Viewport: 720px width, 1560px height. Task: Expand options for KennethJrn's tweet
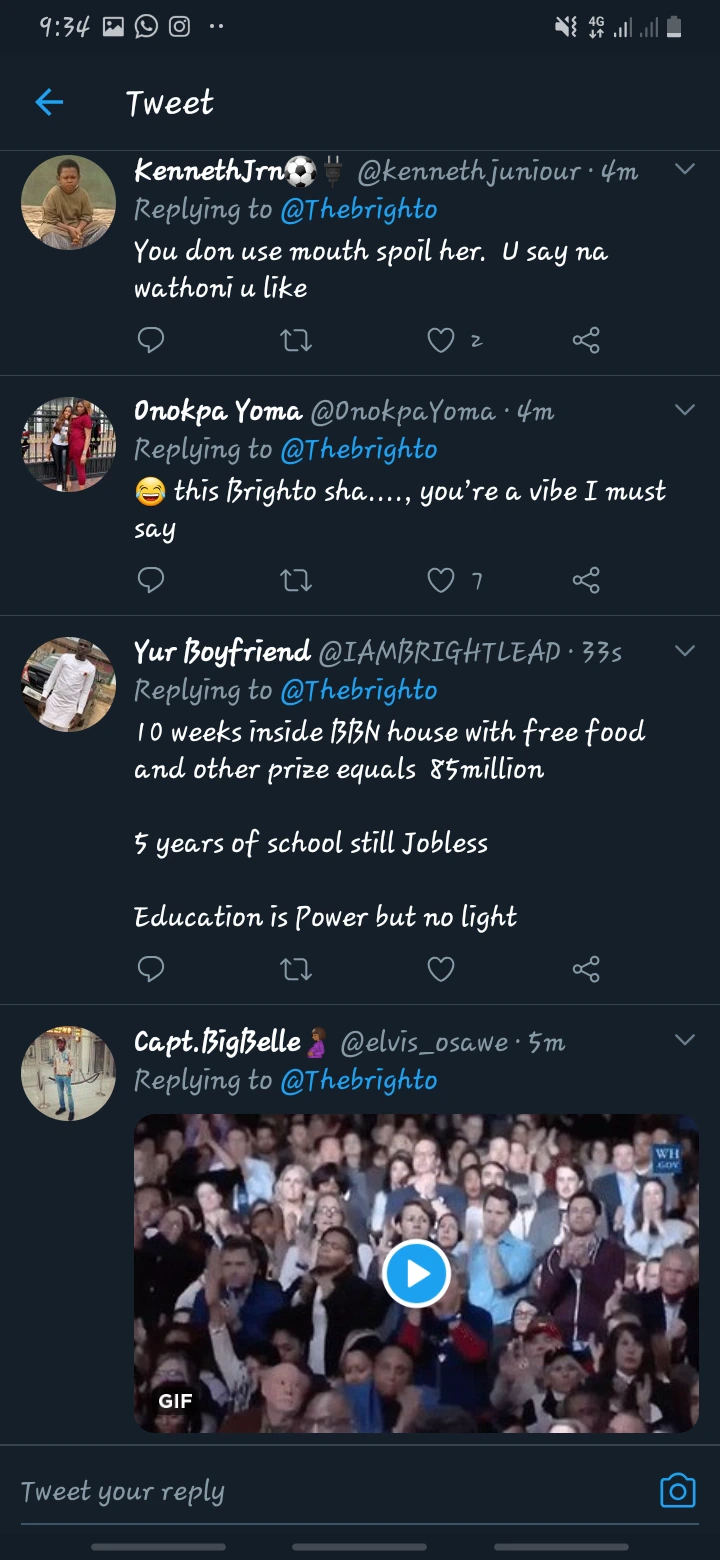(x=685, y=170)
